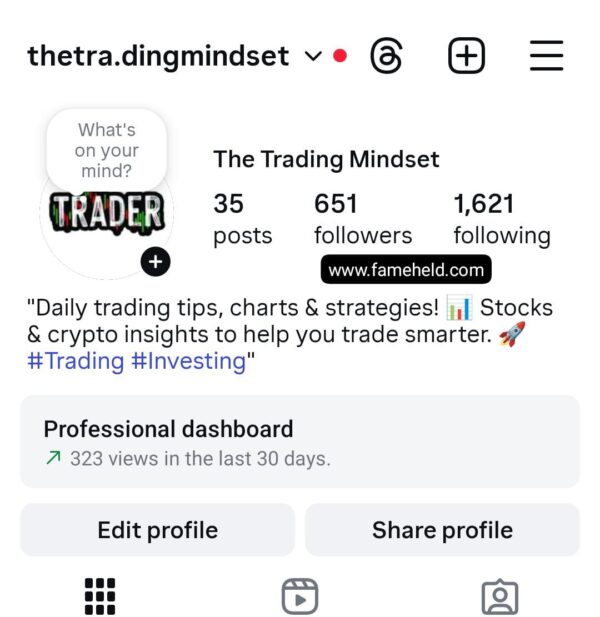Image resolution: width=600 pixels, height=617 pixels.
Task: Expand the thetra.dingmindset account switcher
Action: 313,56
